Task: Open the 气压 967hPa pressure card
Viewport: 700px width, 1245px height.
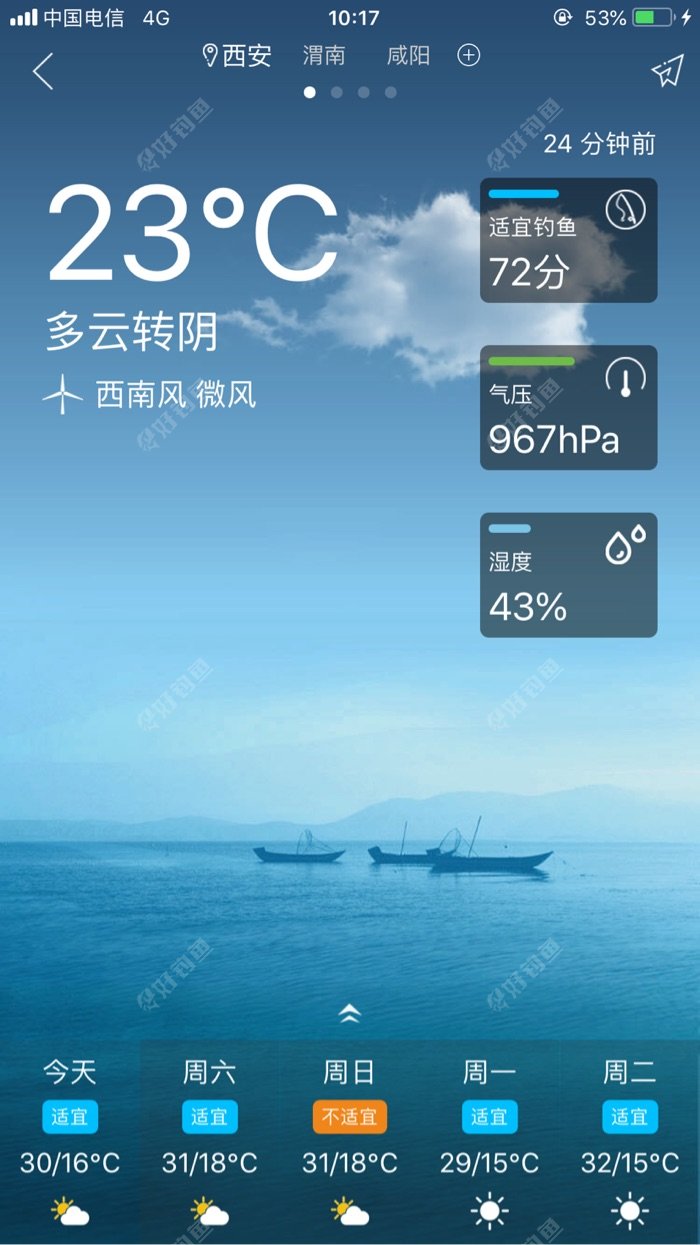Action: pos(568,407)
